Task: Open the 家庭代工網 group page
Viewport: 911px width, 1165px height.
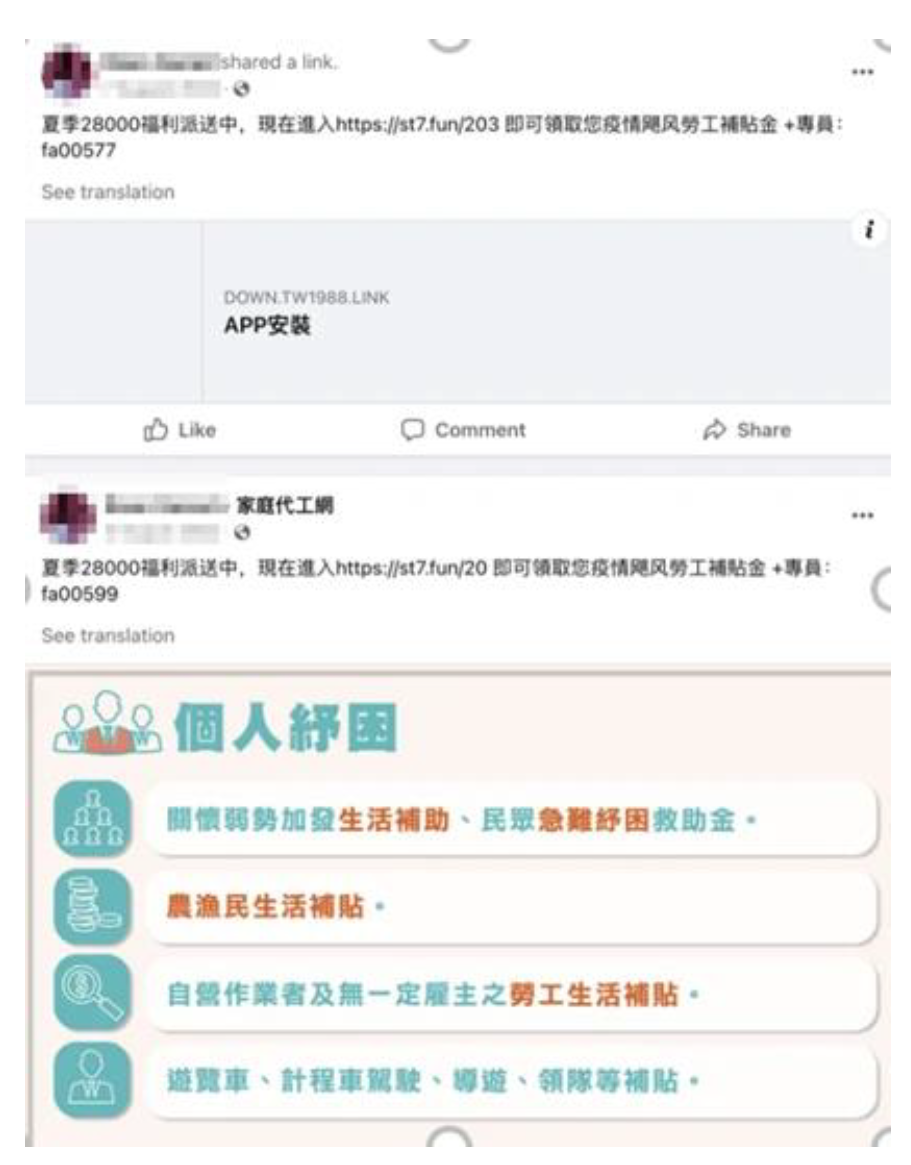Action: [284, 506]
